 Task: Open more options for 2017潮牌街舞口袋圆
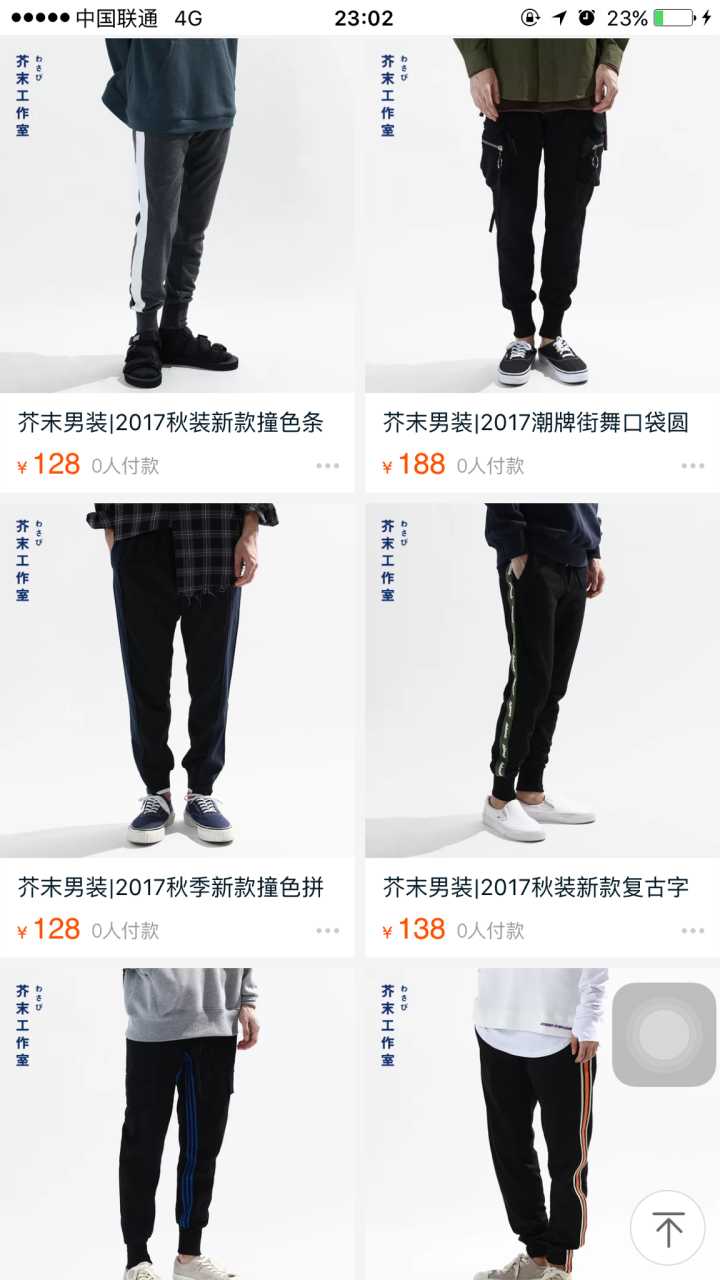pyautogui.click(x=693, y=466)
